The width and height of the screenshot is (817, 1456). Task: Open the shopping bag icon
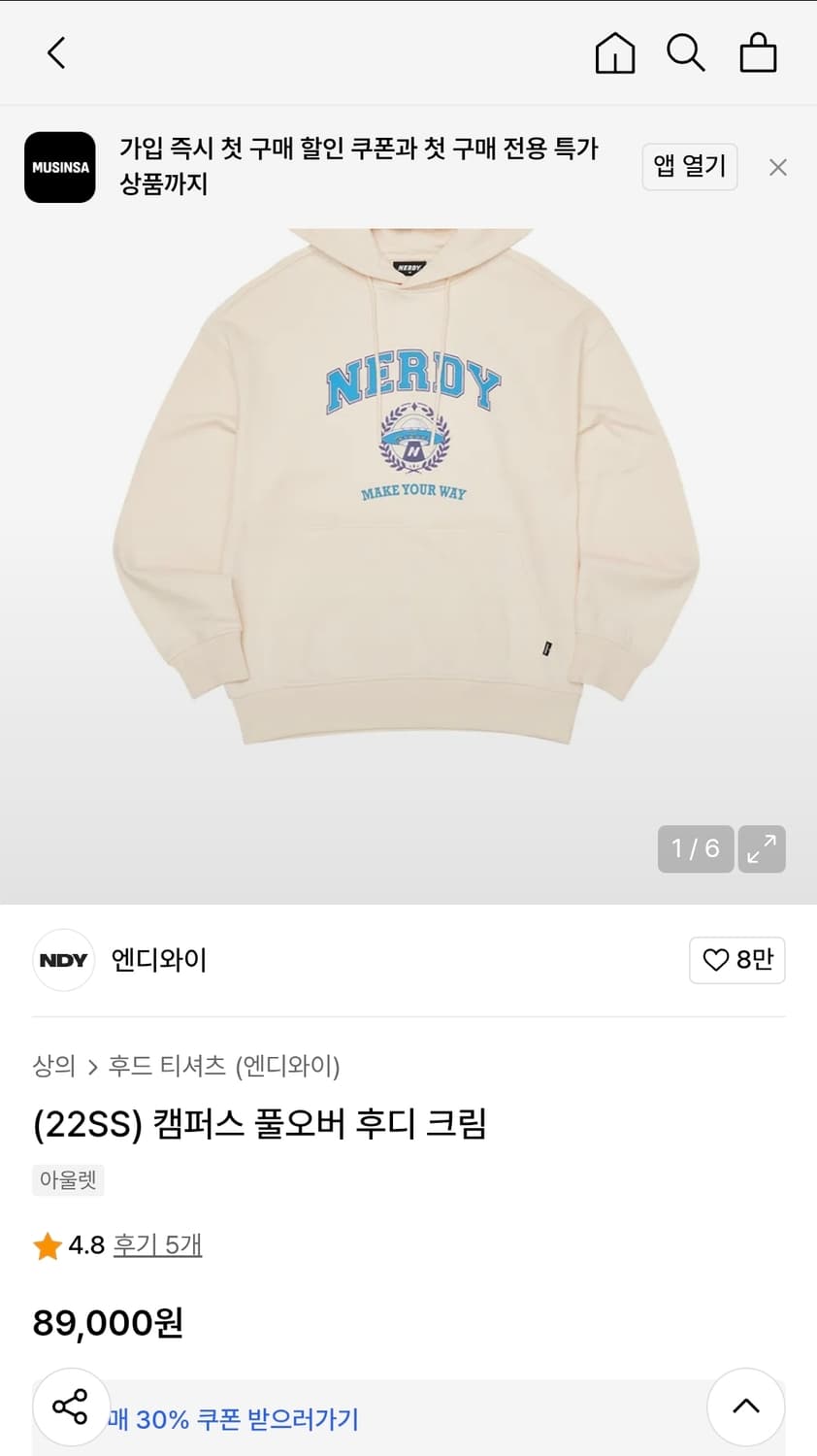758,53
